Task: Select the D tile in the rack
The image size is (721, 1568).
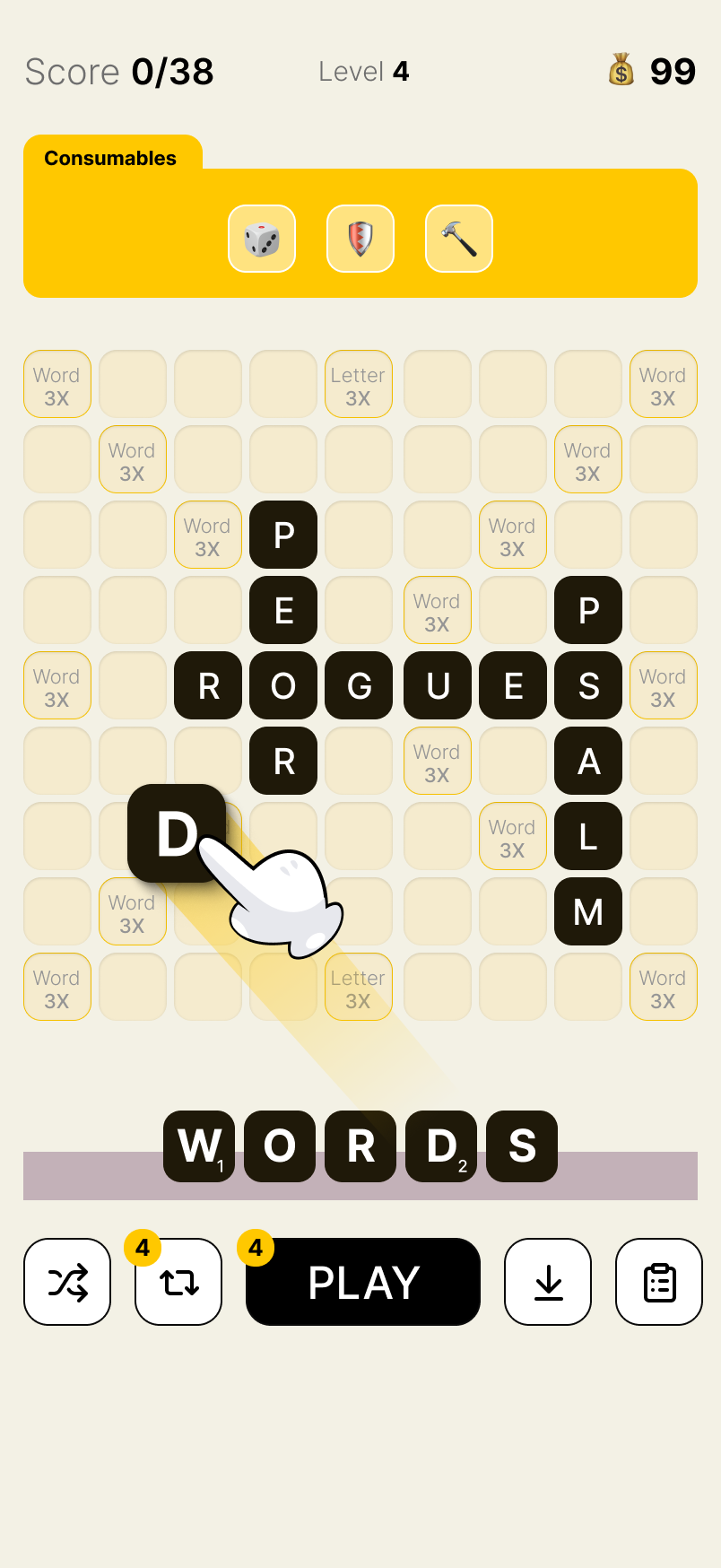Action: (441, 1146)
